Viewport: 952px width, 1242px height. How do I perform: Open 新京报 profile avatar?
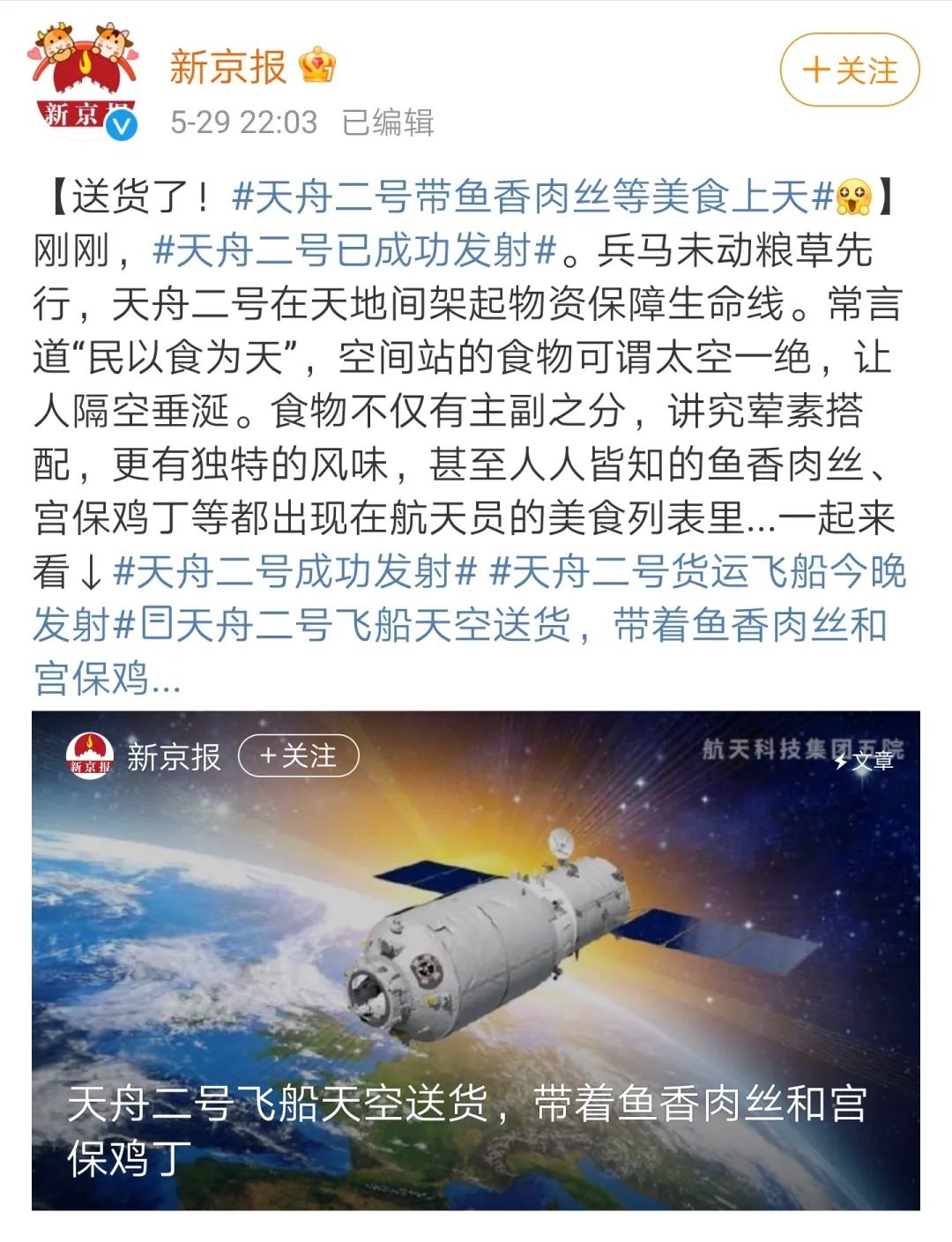click(86, 82)
